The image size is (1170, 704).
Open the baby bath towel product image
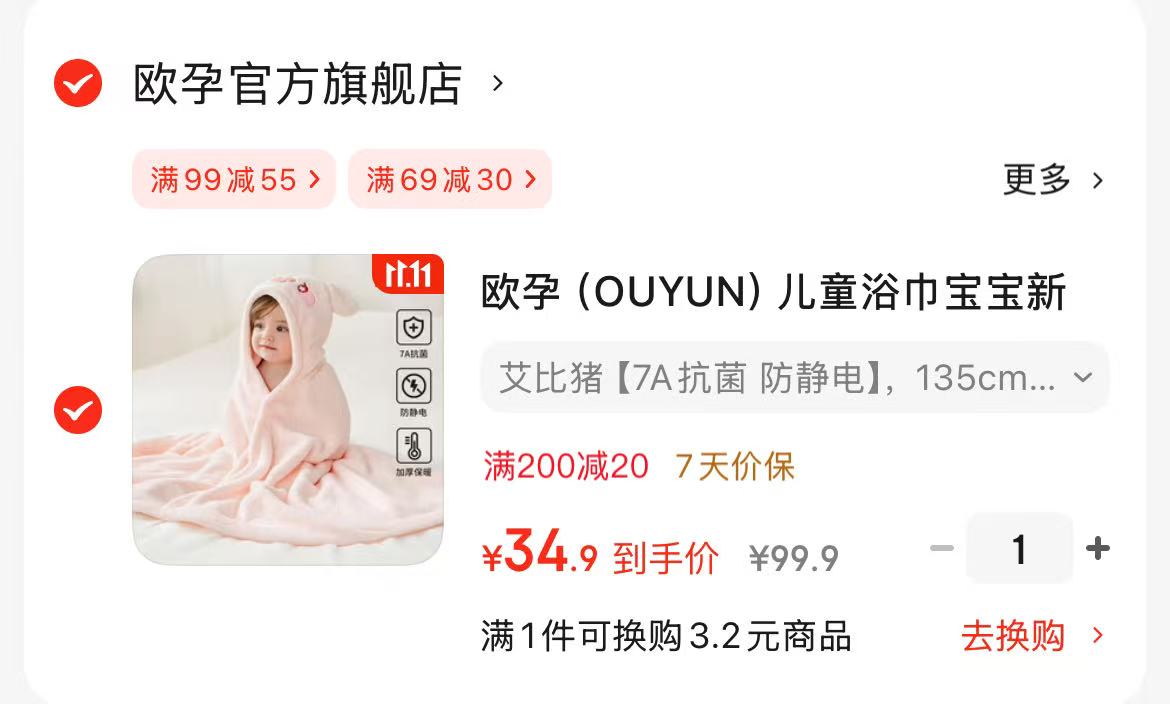pos(288,410)
